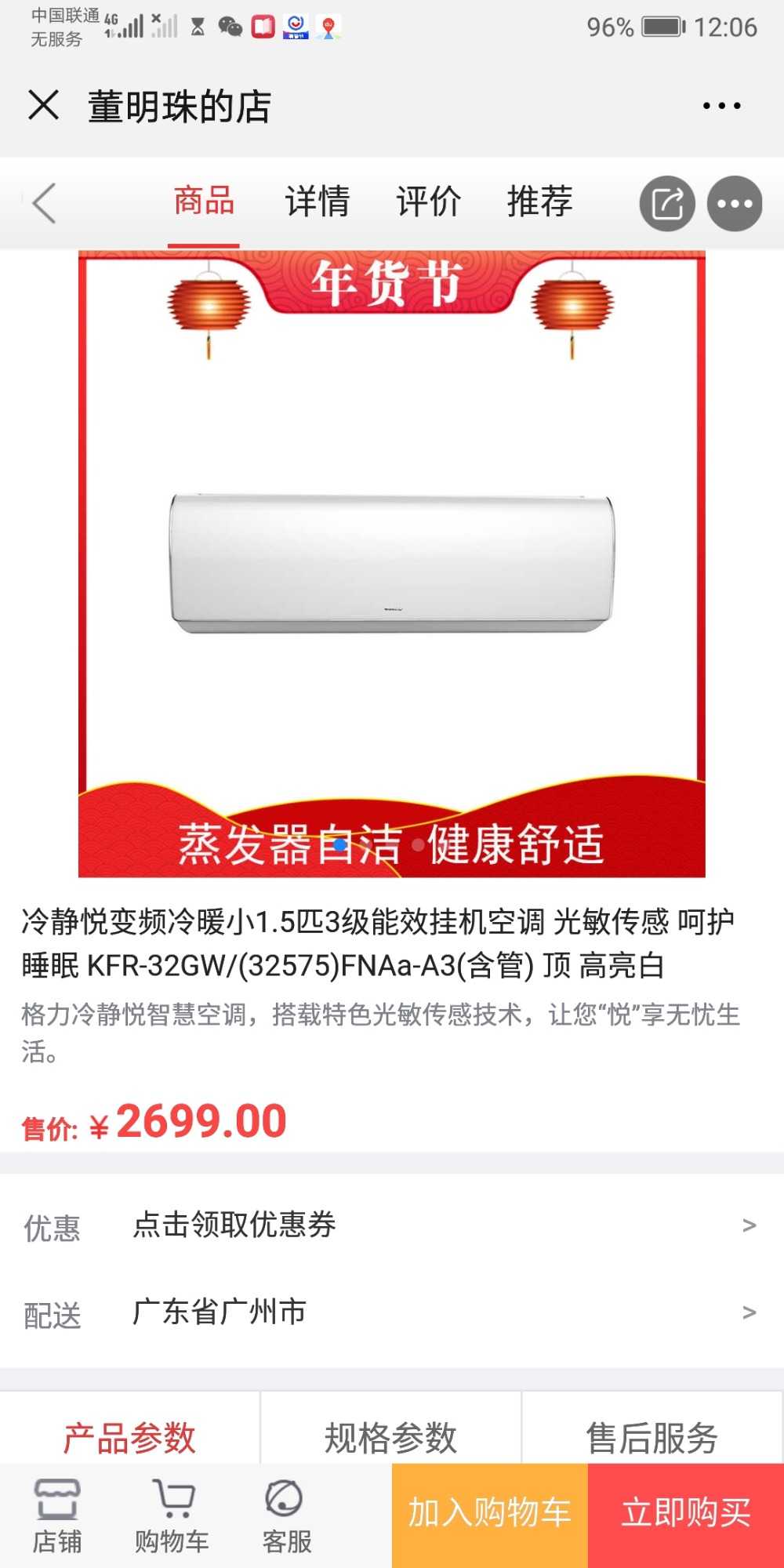
Task: Open the grey circular more-options button
Action: click(x=735, y=204)
